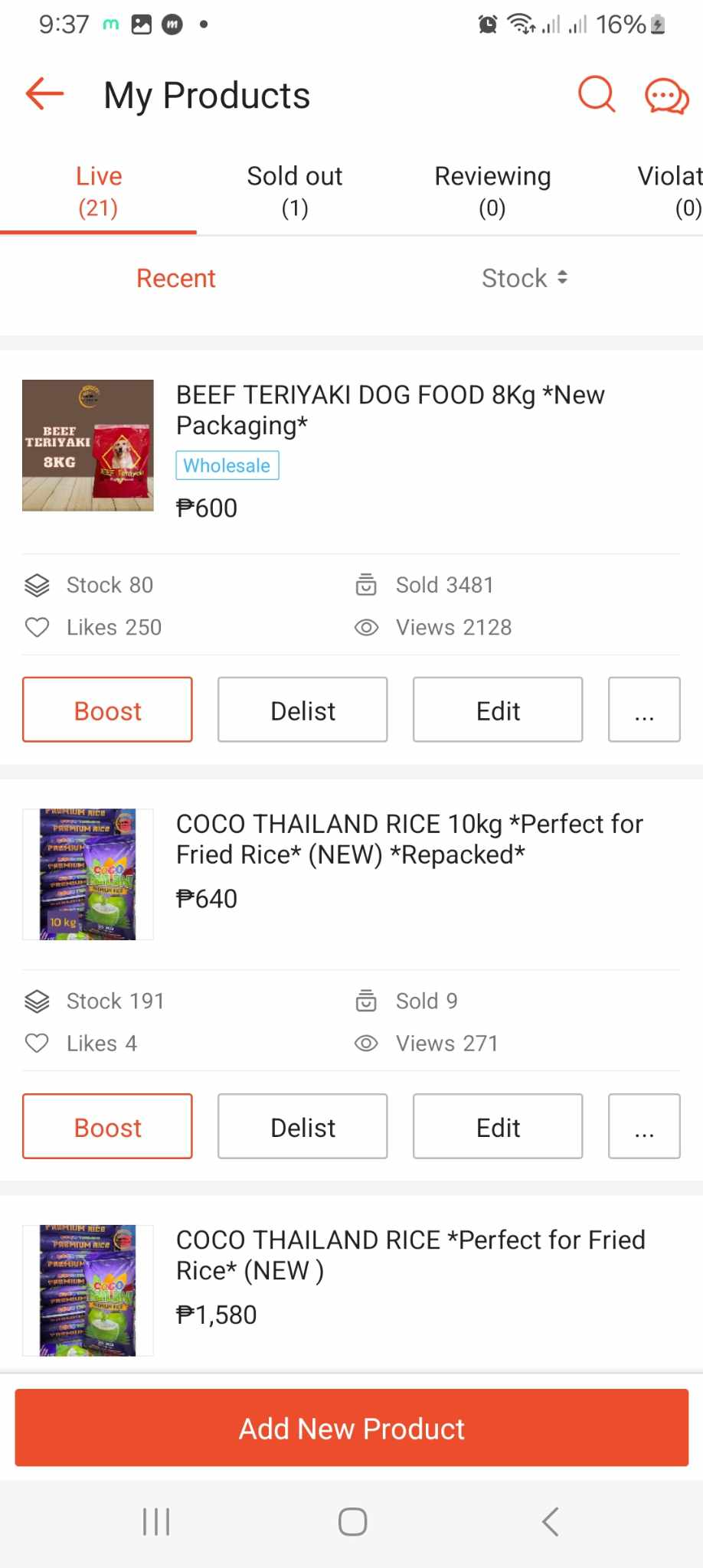Edit the Beef Teriyaki Dog Food listing
This screenshot has height=1568, width=703.
click(498, 710)
